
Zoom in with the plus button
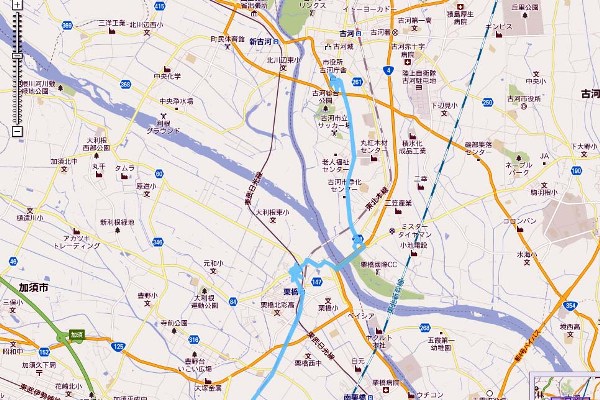pos(17,5)
